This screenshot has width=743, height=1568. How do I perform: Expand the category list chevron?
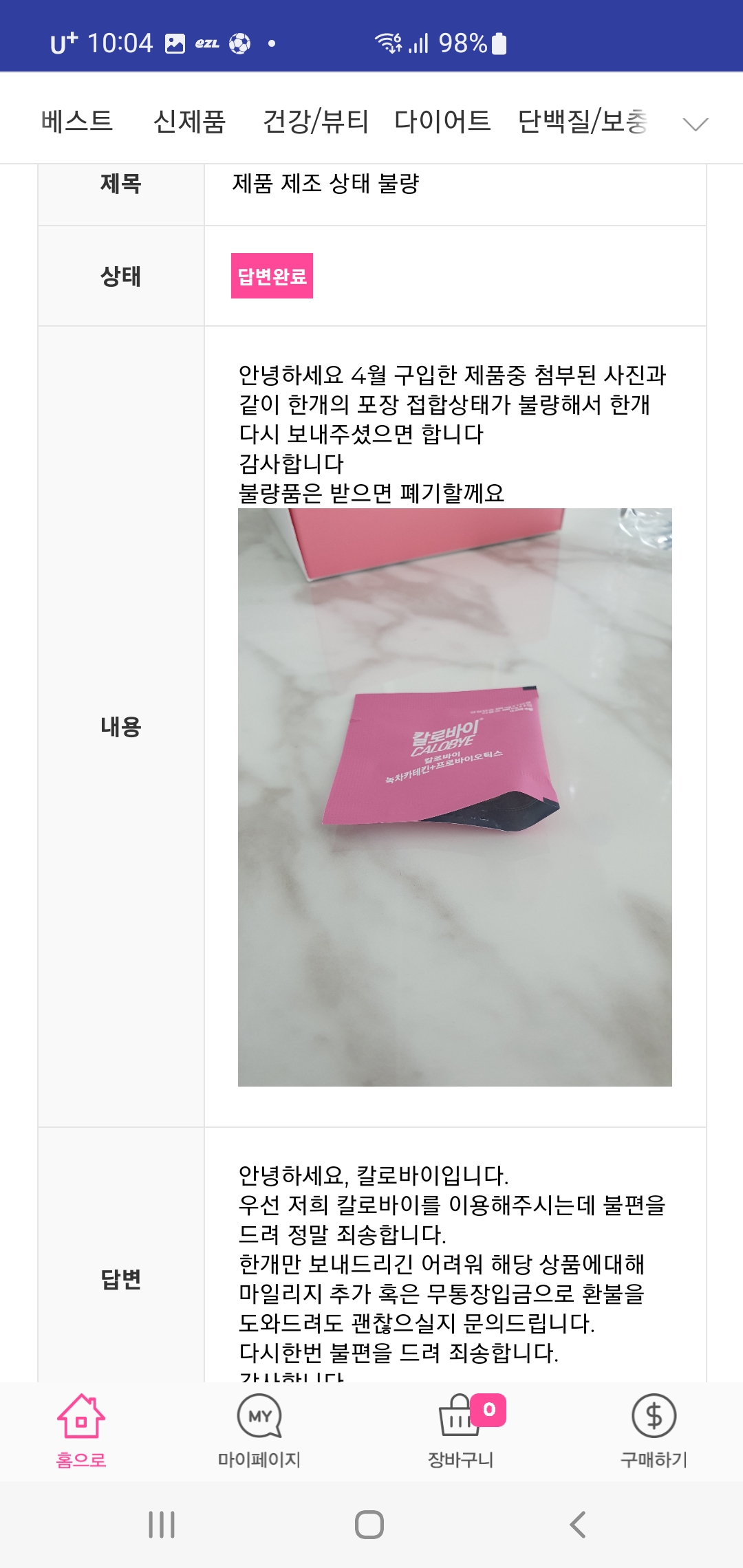click(695, 124)
